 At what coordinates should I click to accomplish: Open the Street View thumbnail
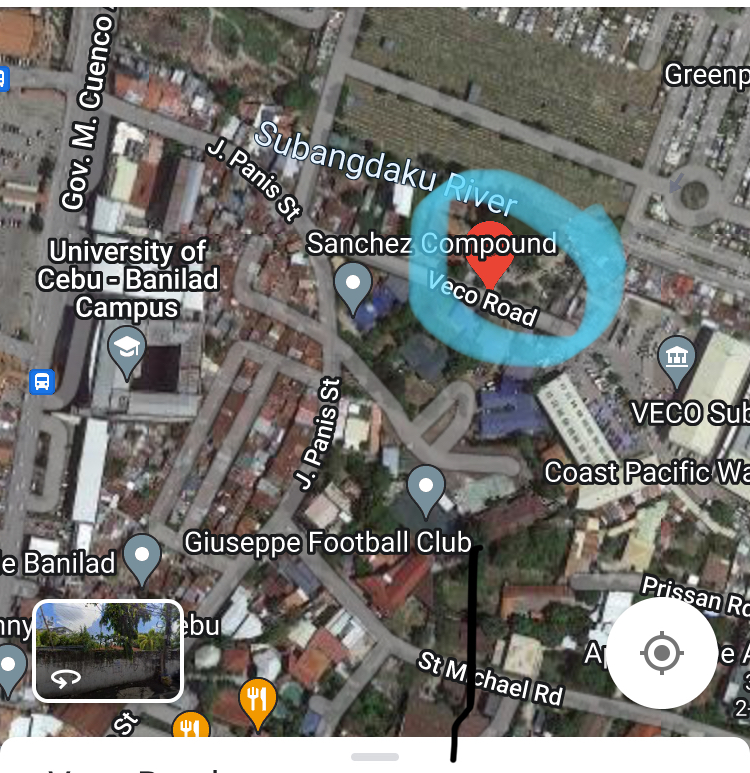pos(108,650)
